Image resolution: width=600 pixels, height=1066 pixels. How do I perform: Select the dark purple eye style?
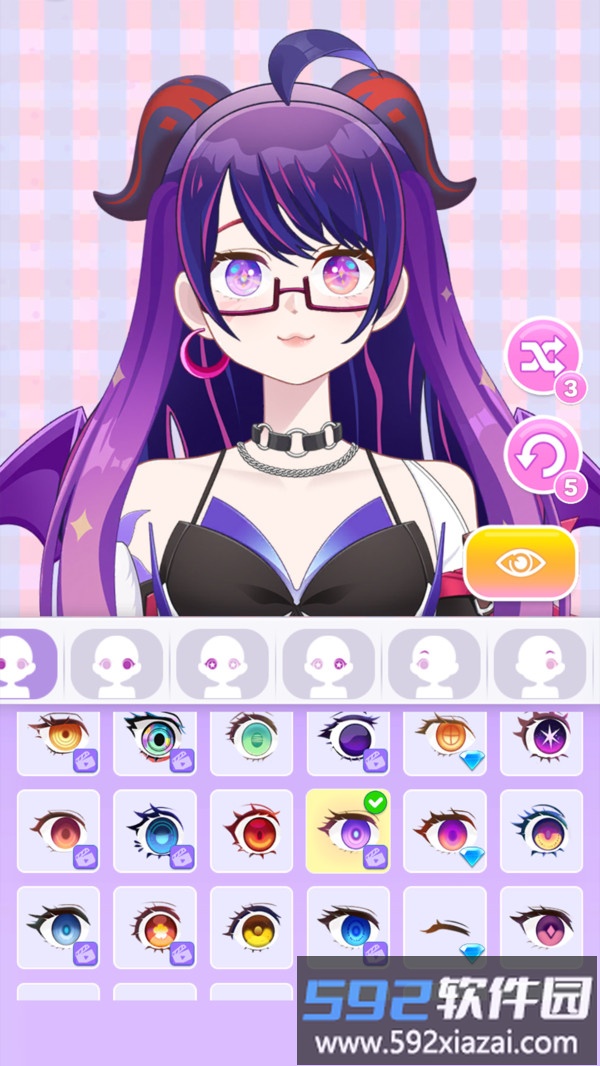[347, 740]
